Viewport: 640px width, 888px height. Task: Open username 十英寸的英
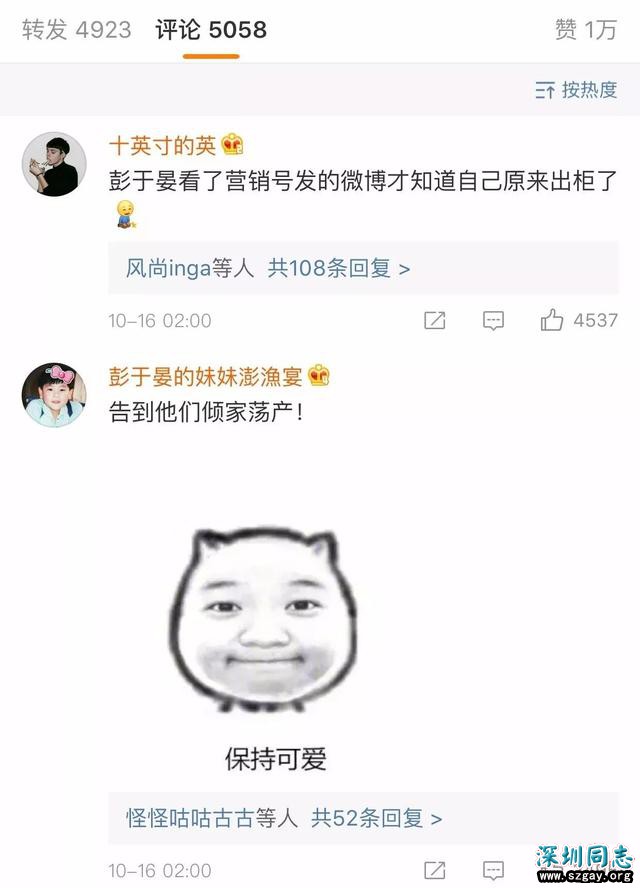[x=162, y=146]
